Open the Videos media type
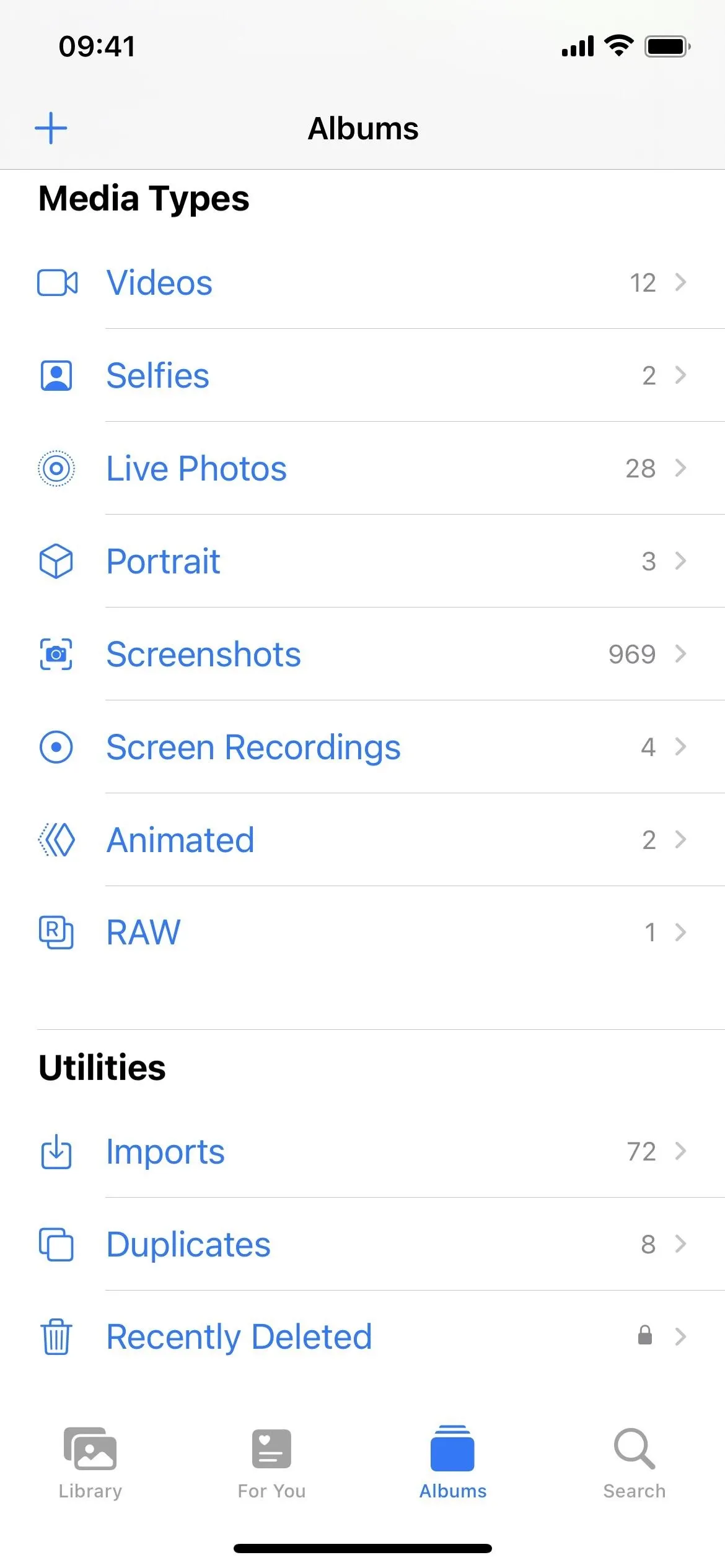The image size is (725, 1568). pos(362,282)
